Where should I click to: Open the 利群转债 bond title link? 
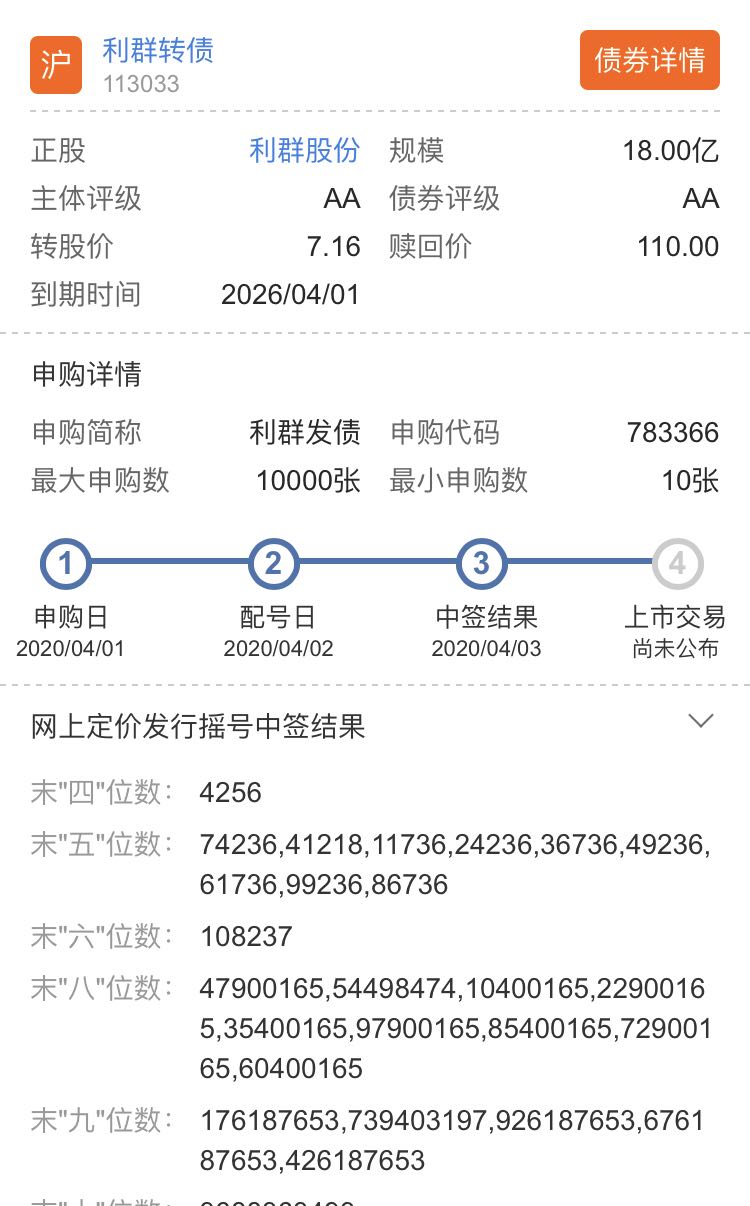pyautogui.click(x=158, y=50)
